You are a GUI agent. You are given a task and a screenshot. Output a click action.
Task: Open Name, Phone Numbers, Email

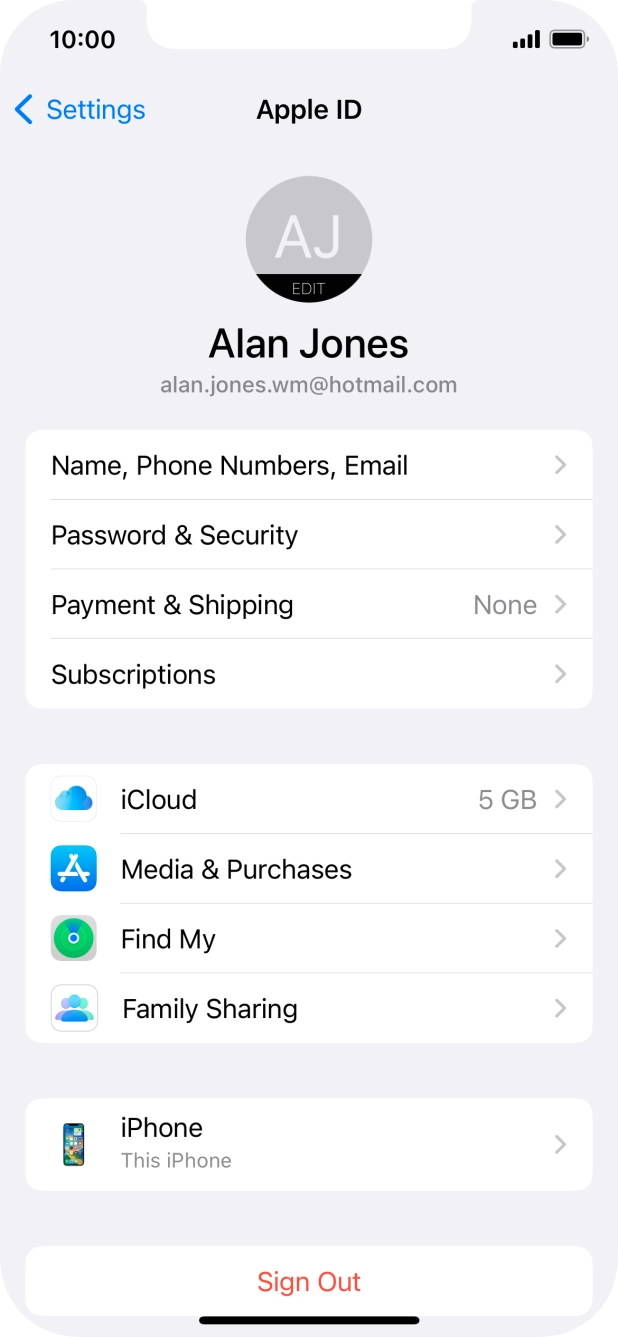[x=308, y=466]
